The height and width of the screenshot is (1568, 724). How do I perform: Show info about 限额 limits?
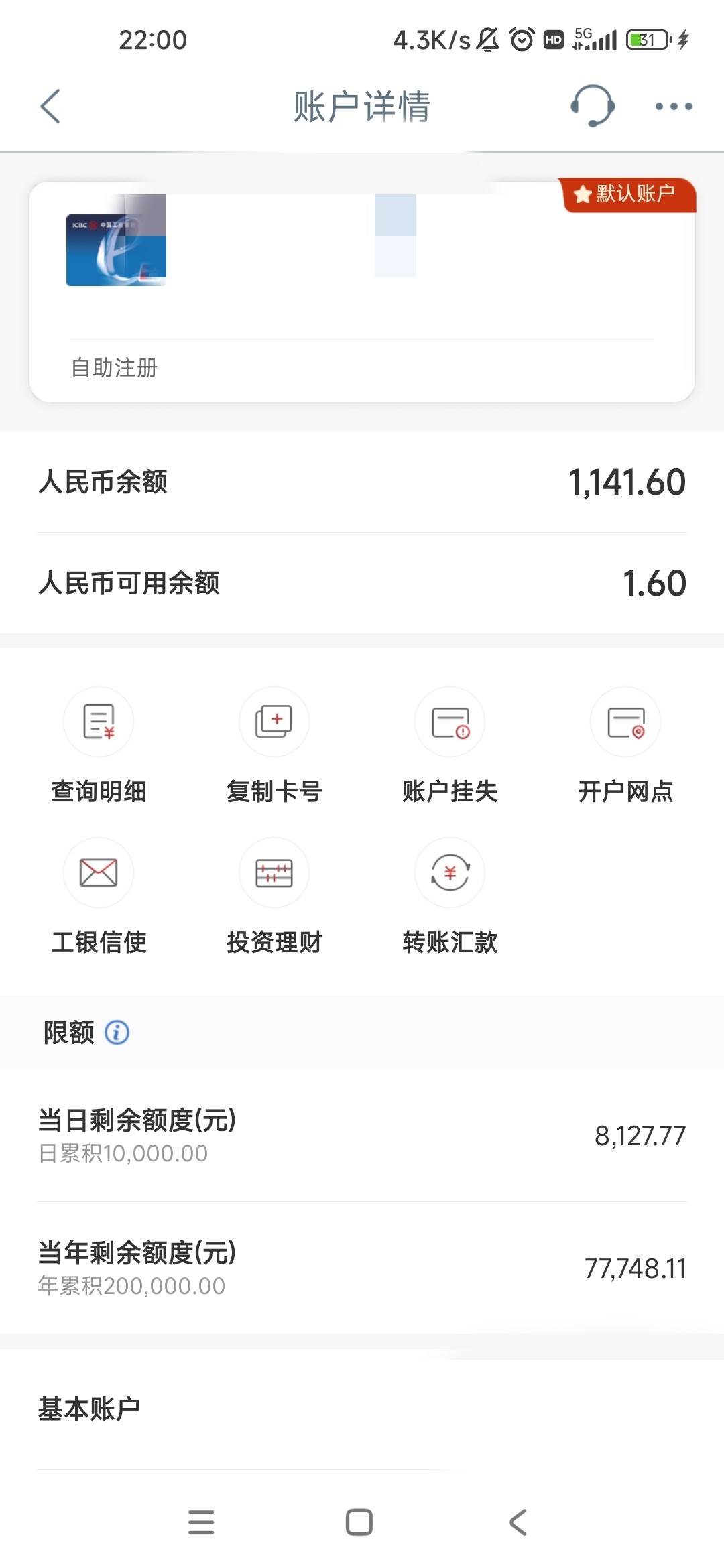117,1033
